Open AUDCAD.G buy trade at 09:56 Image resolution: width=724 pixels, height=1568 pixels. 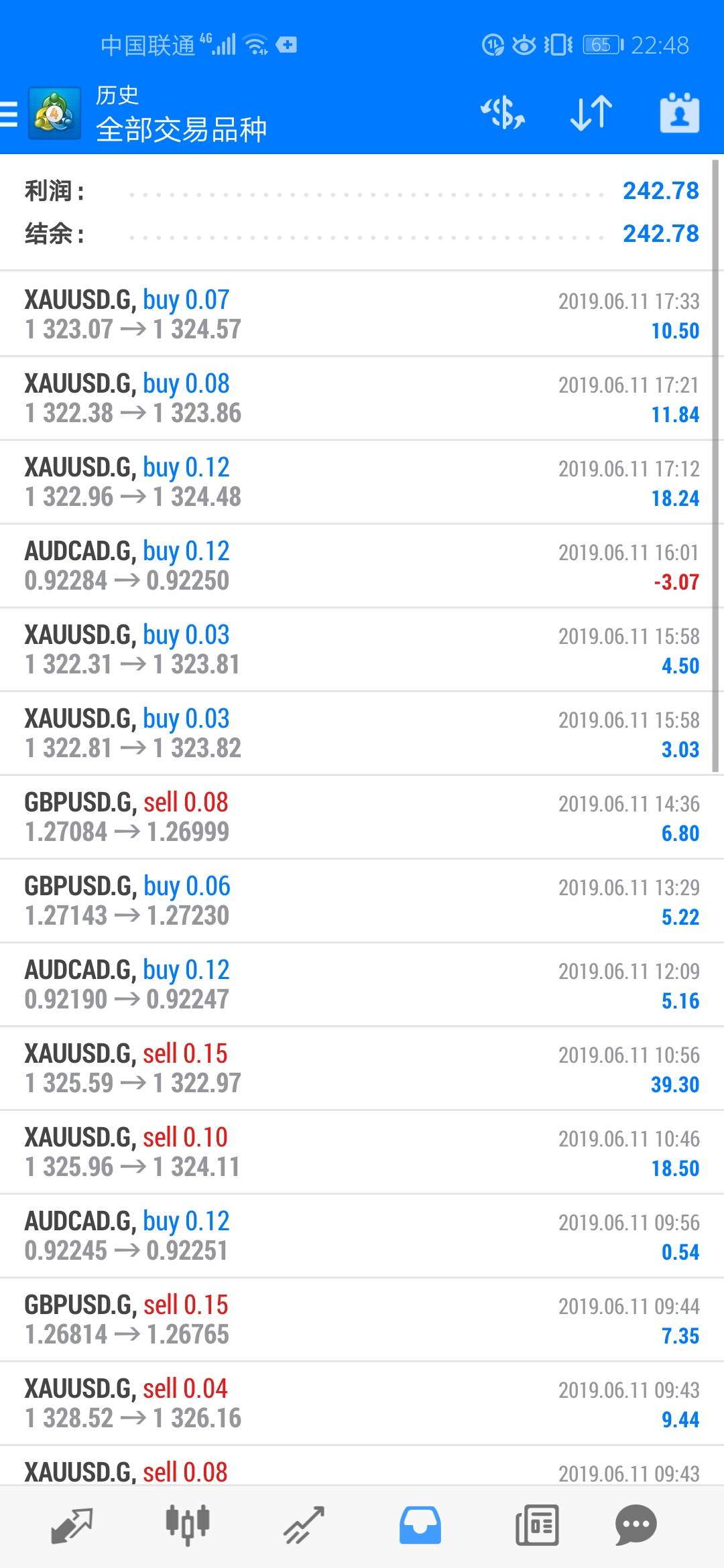click(362, 1236)
